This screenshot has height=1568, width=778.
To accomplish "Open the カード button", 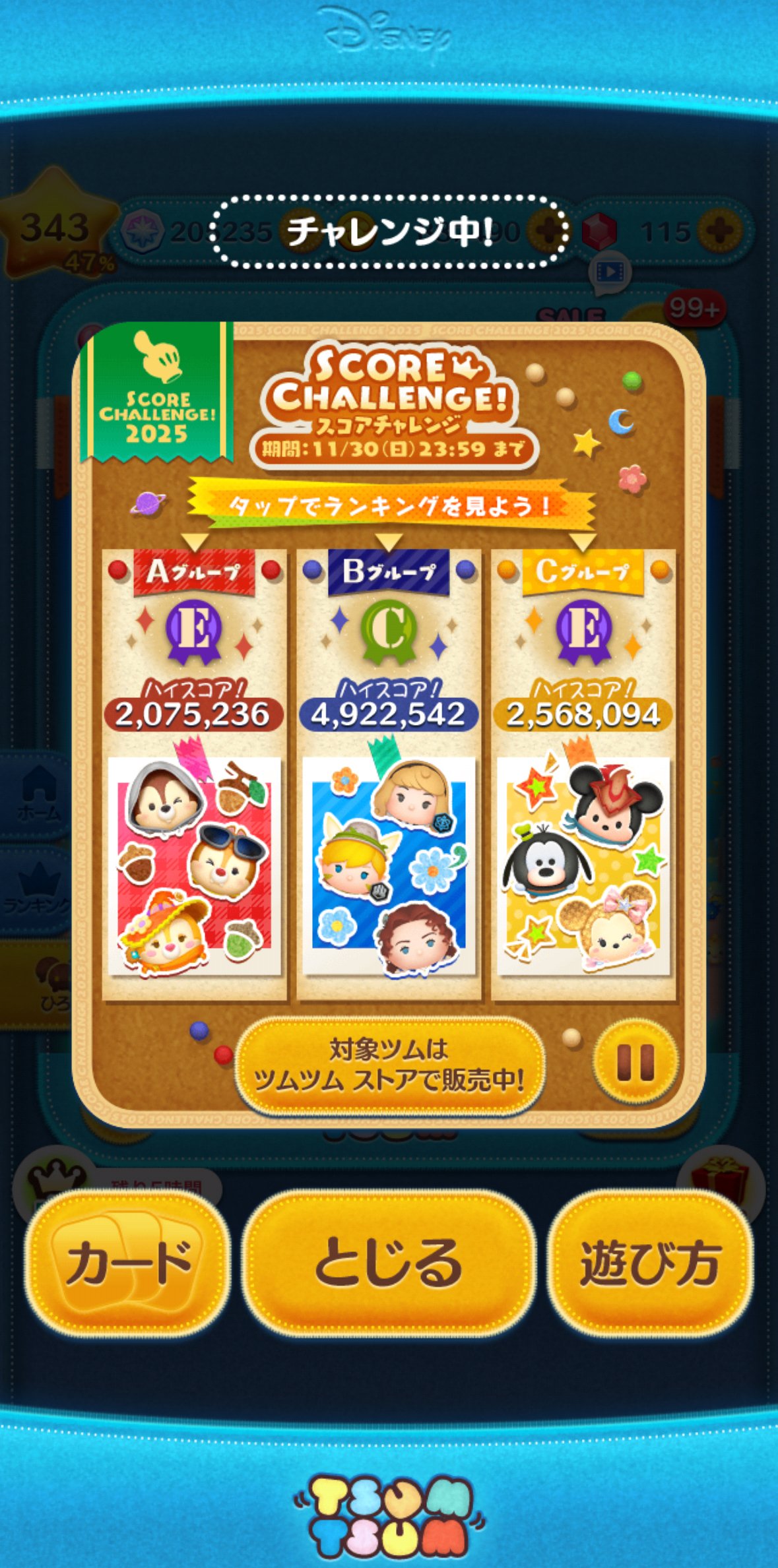I will (128, 1263).
